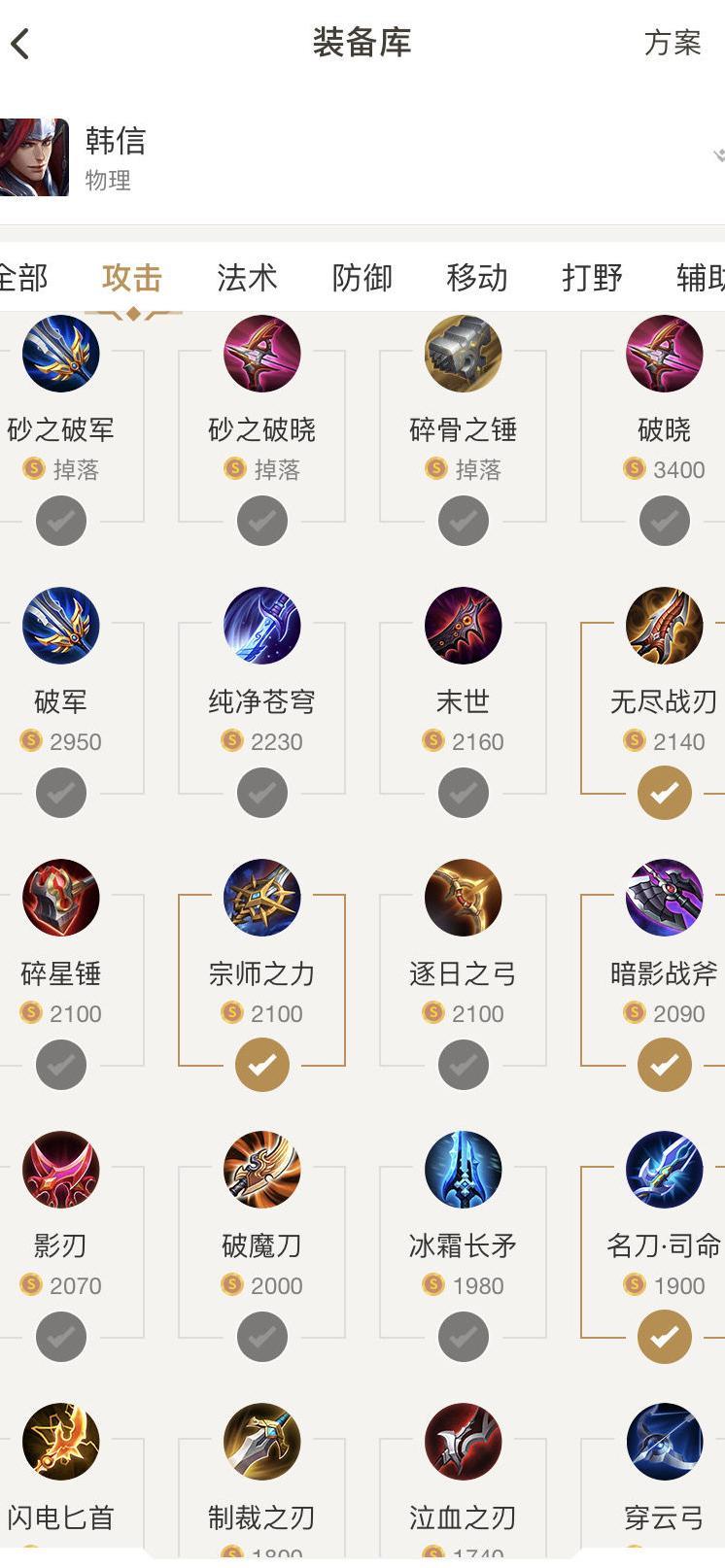This screenshot has width=725, height=1568.
Task: Switch to the 全部 tab
Action: [21, 278]
